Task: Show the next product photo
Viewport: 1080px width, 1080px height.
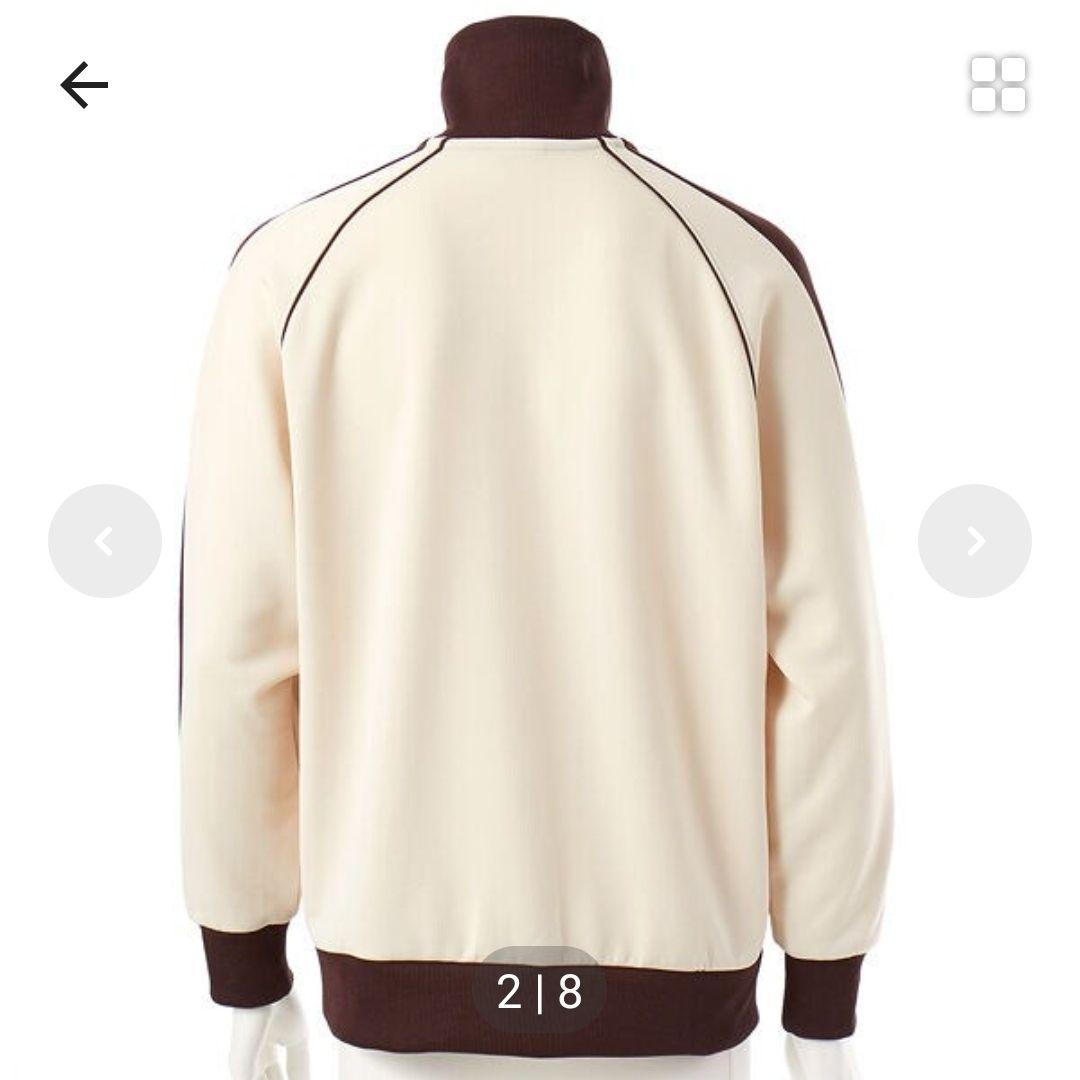Action: pos(975,541)
